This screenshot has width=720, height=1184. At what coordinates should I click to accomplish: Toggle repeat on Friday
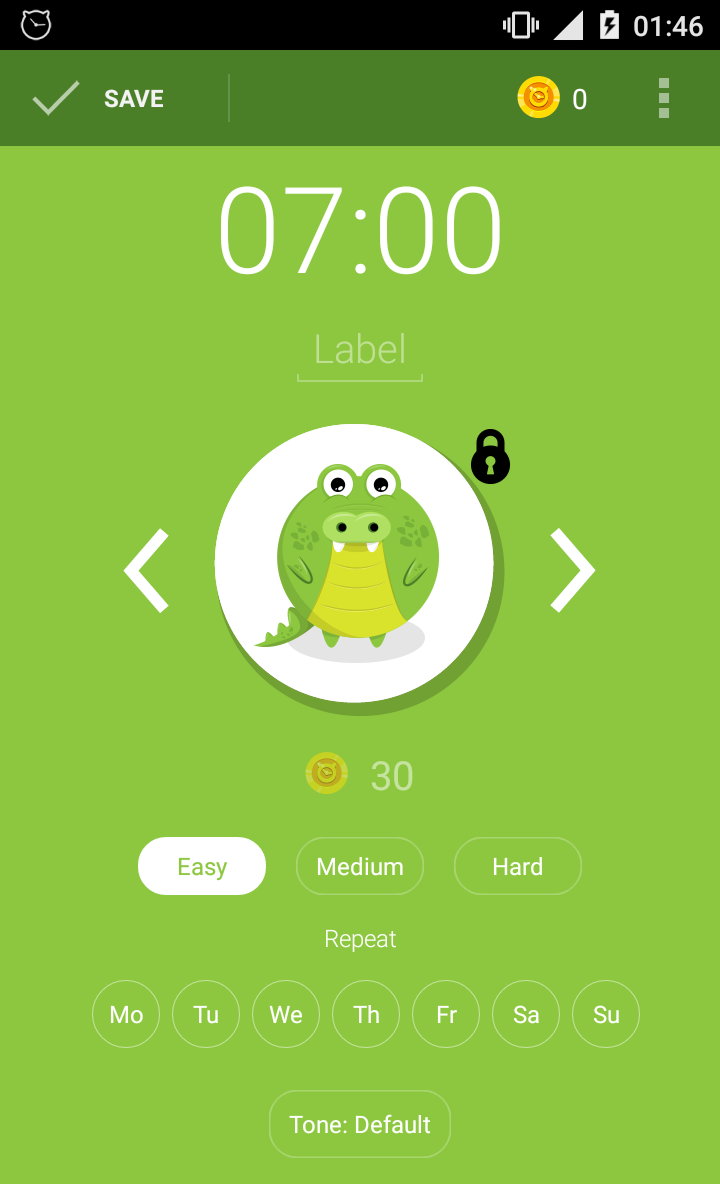coord(446,1014)
